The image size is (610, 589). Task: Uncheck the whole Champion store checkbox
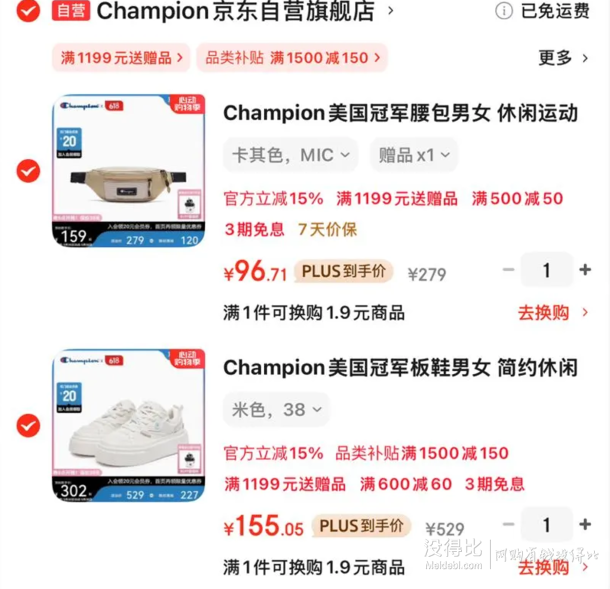(29, 11)
